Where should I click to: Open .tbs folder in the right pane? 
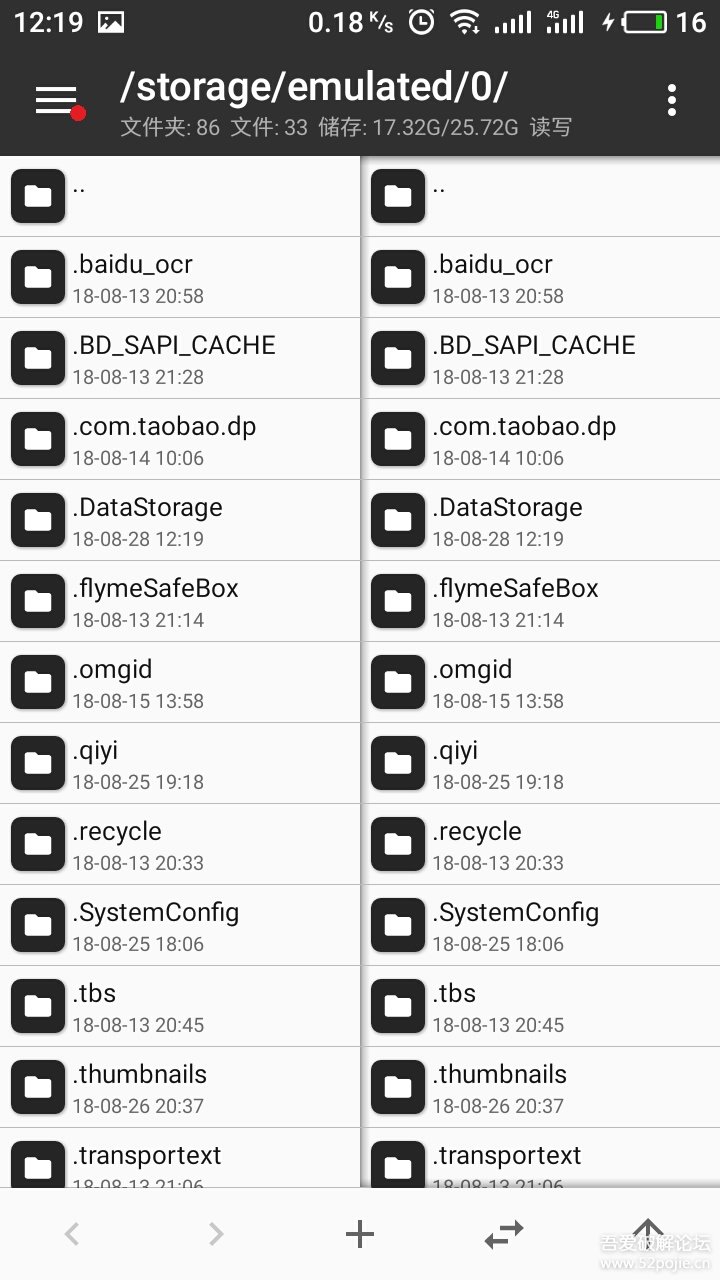[x=540, y=1007]
